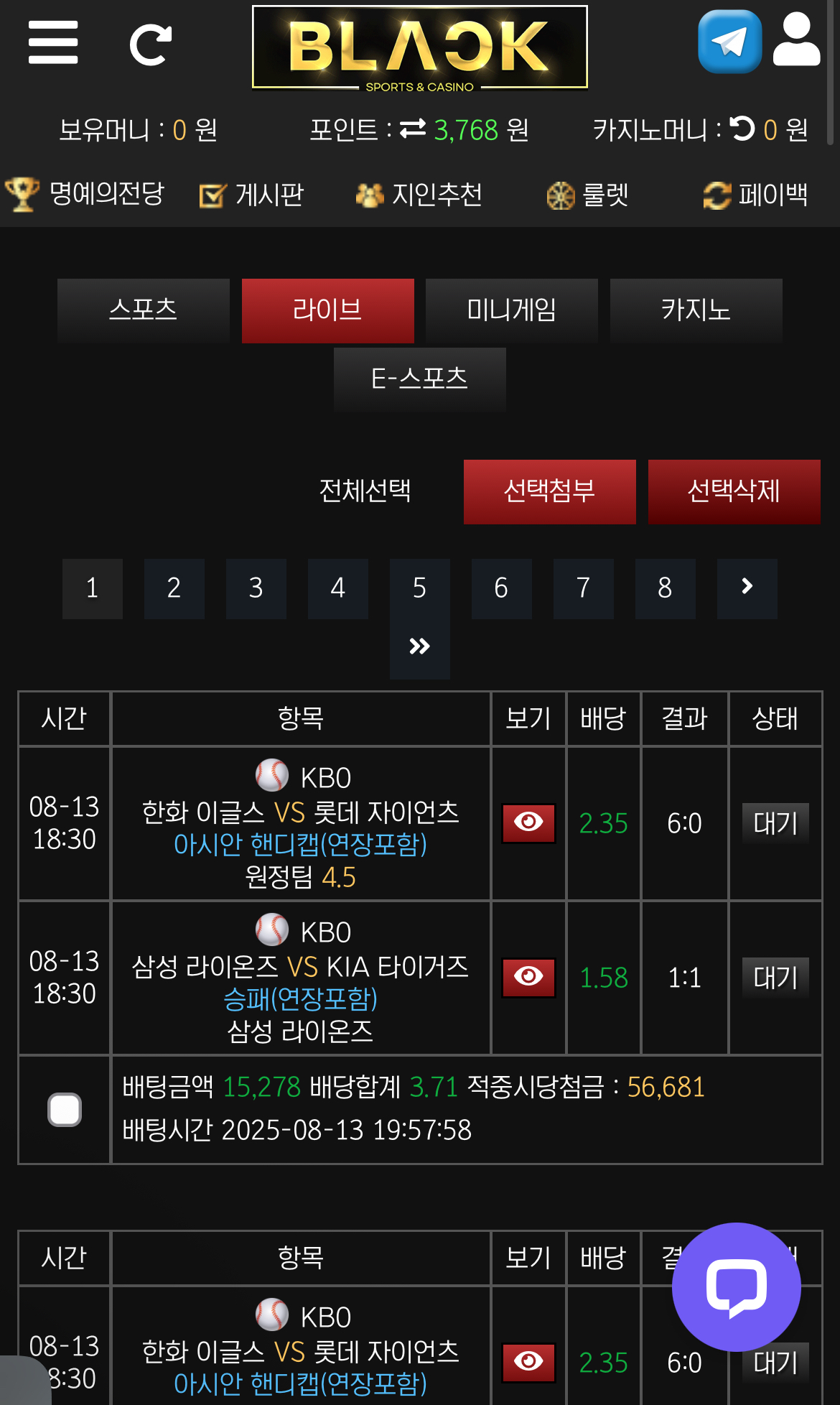This screenshot has height=1405, width=840.
Task: Tap the refresh icon
Action: pyautogui.click(x=151, y=45)
